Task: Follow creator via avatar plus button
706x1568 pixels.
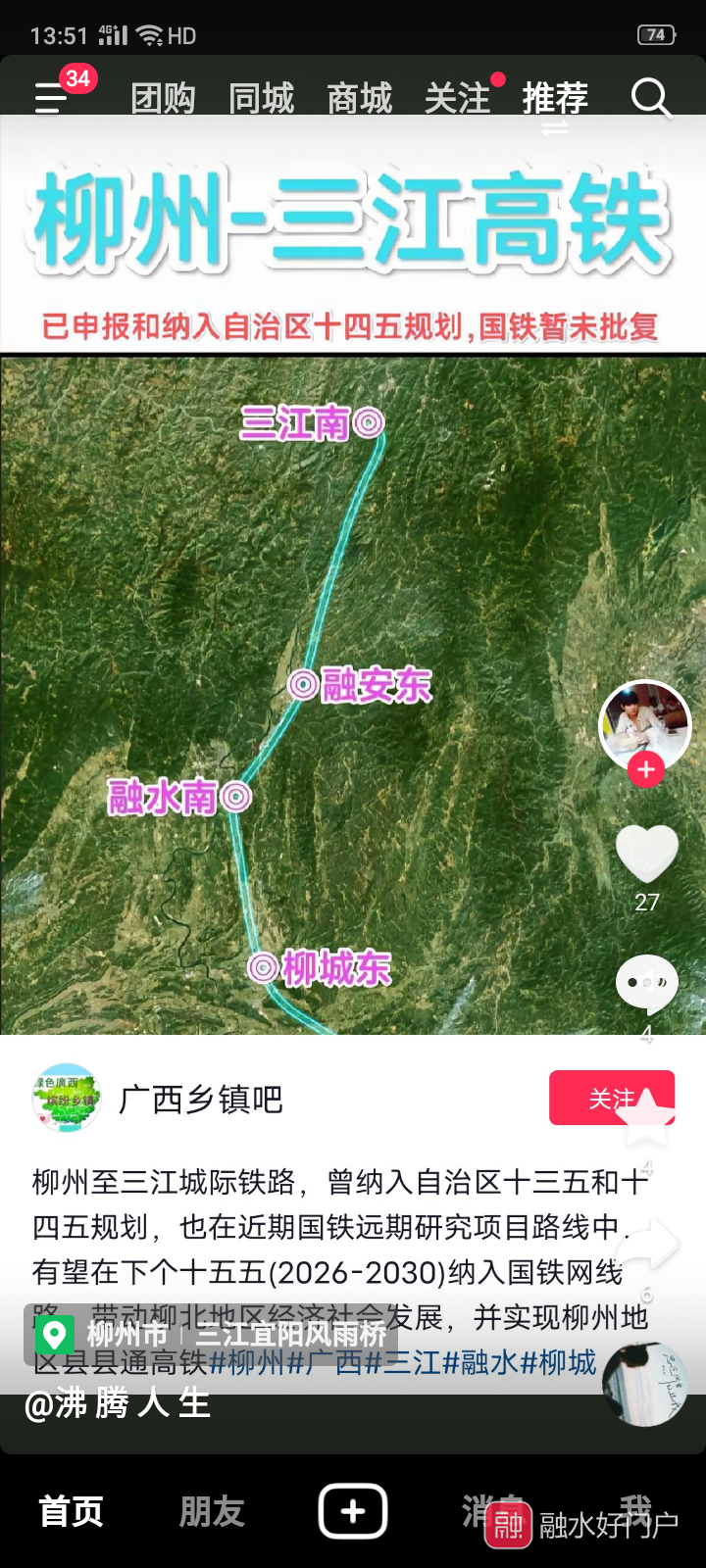Action: point(646,770)
